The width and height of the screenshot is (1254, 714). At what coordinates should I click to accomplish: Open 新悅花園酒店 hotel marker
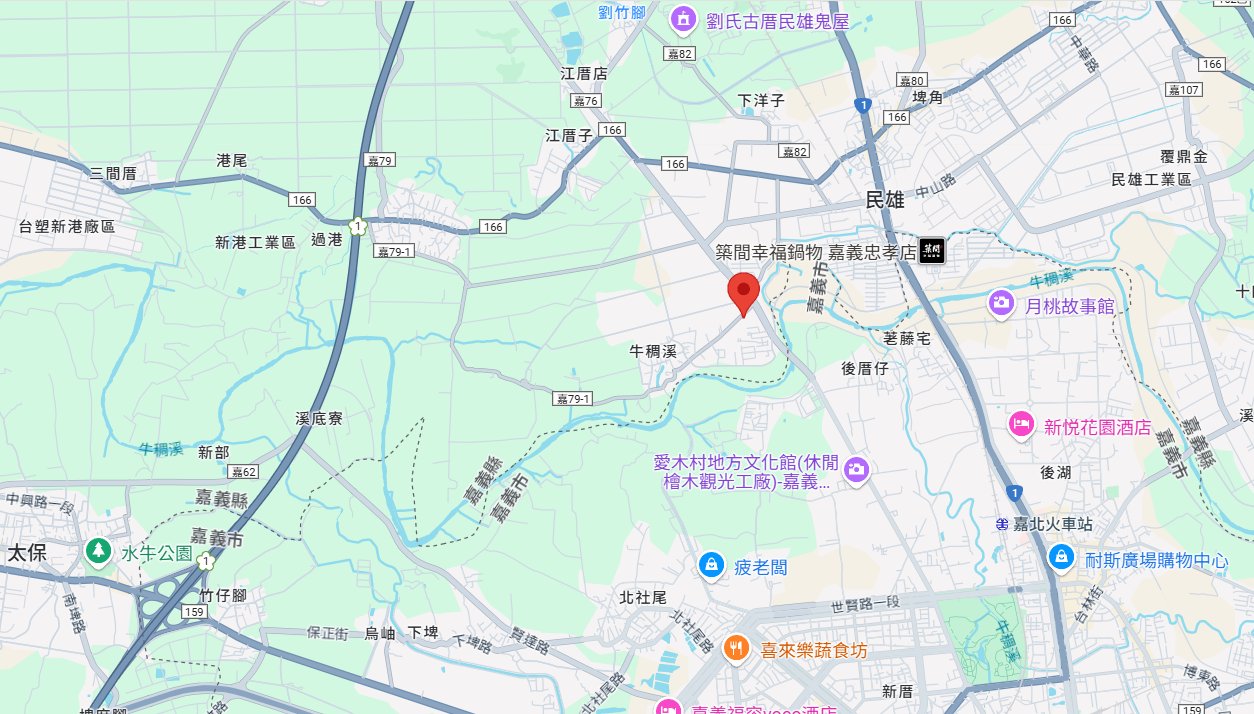click(x=1021, y=425)
